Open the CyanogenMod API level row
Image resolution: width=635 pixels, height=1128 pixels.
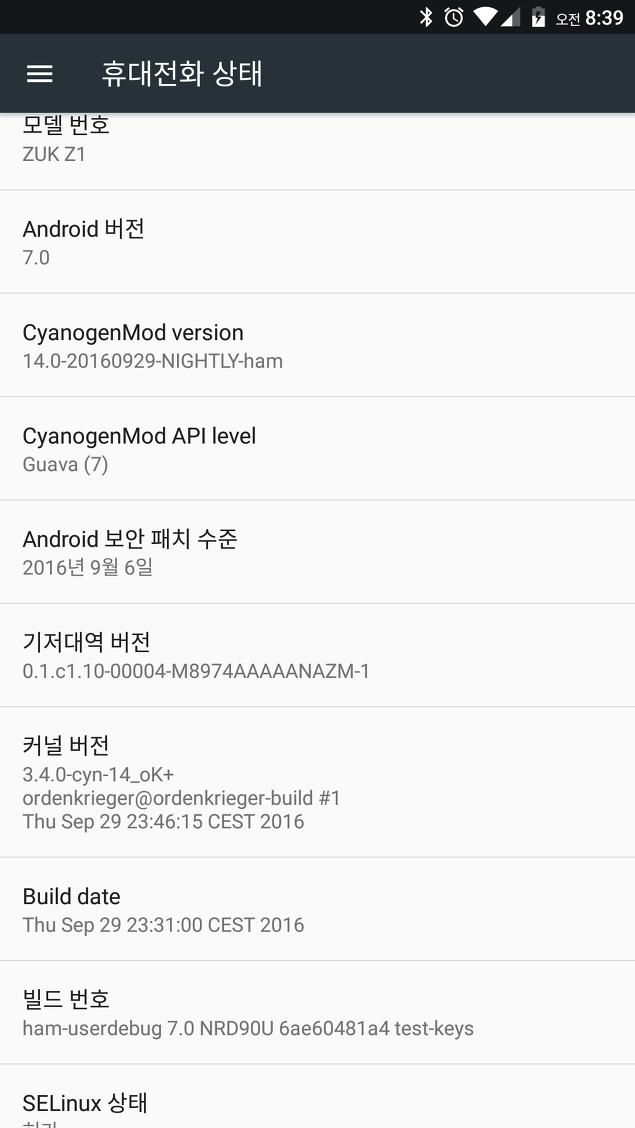click(x=317, y=449)
